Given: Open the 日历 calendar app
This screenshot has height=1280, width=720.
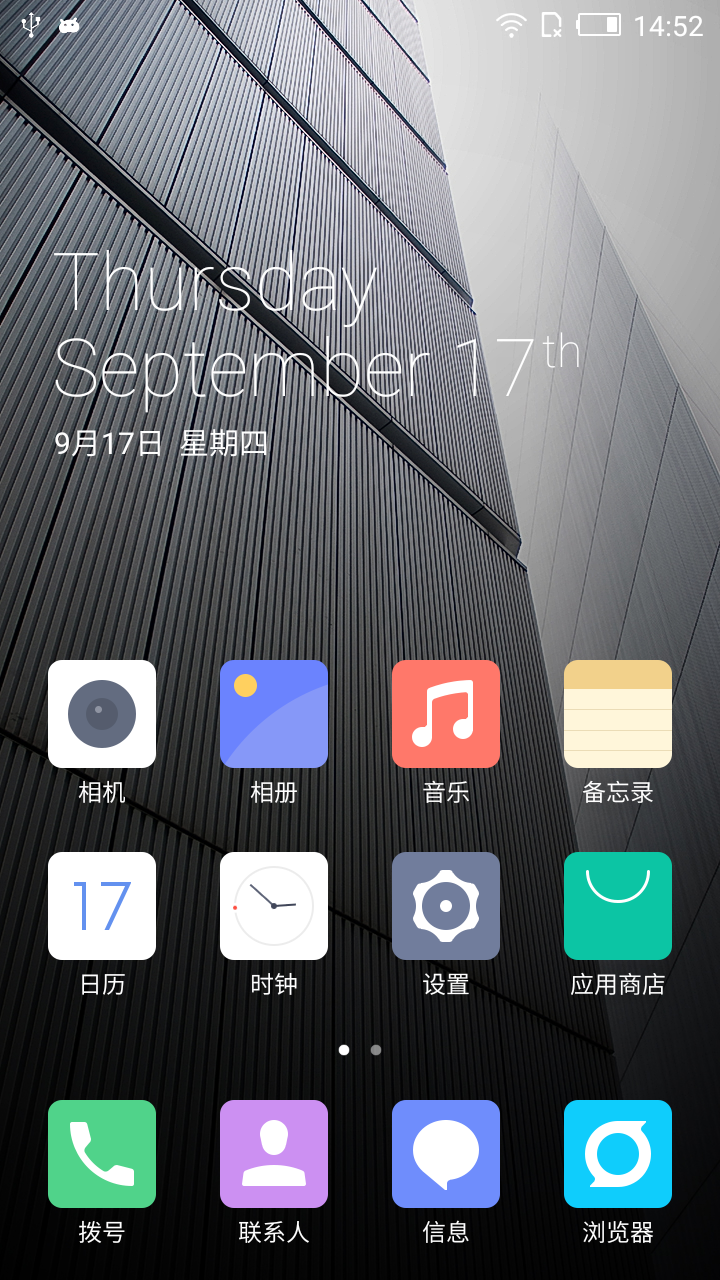Looking at the screenshot, I should tap(102, 906).
